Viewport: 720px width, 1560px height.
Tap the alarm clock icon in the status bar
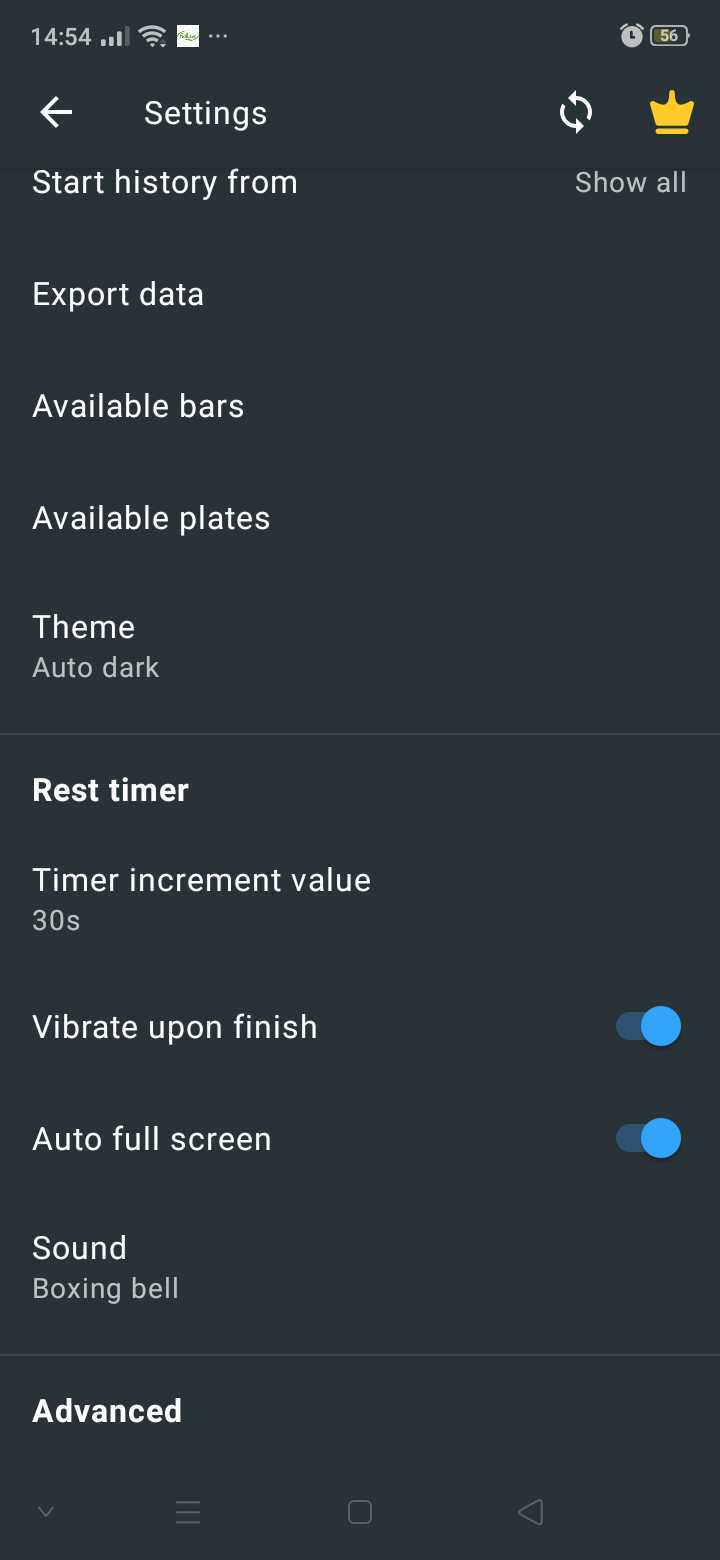pos(630,35)
